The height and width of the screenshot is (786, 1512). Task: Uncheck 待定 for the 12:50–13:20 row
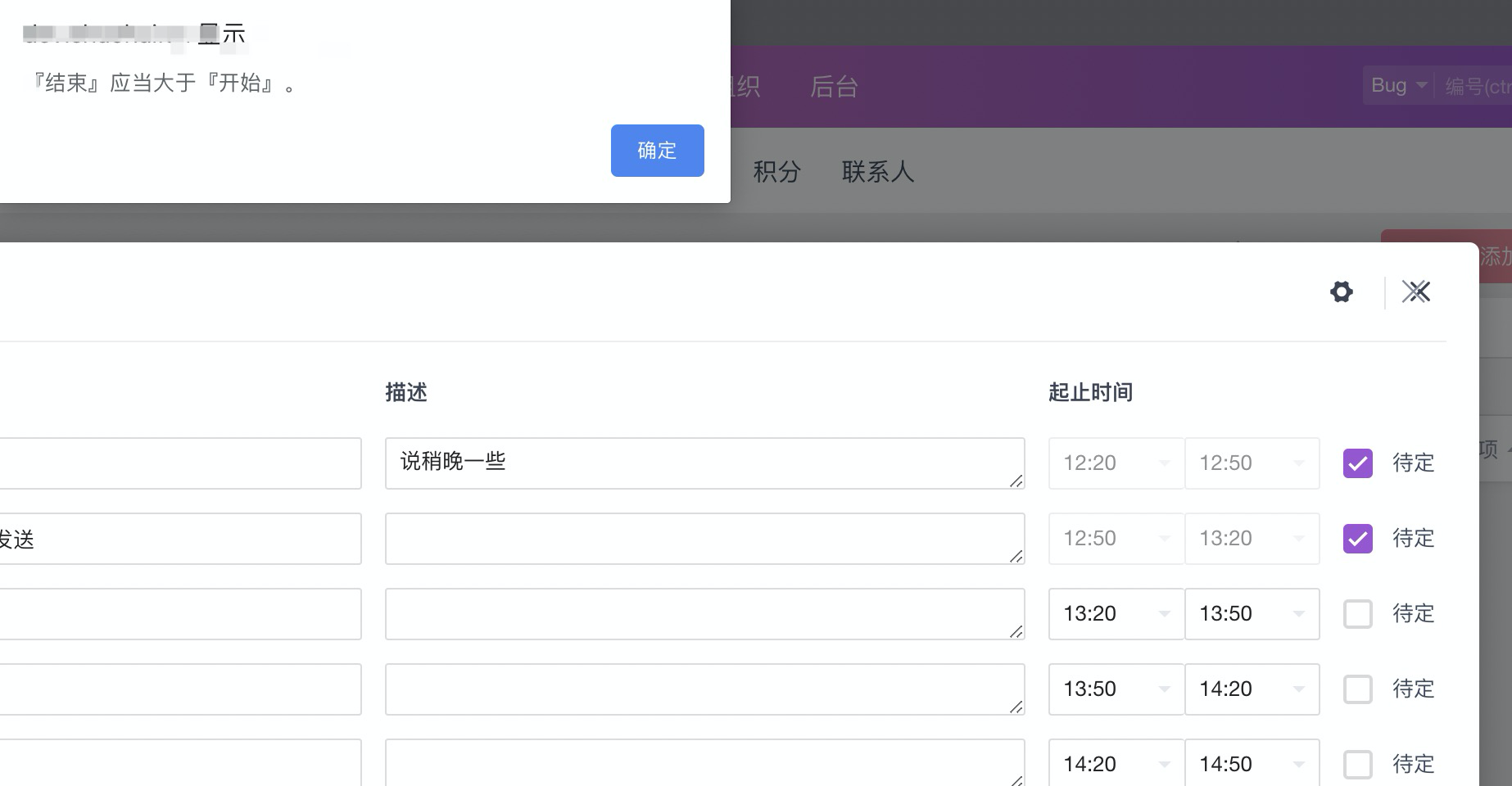1357,539
